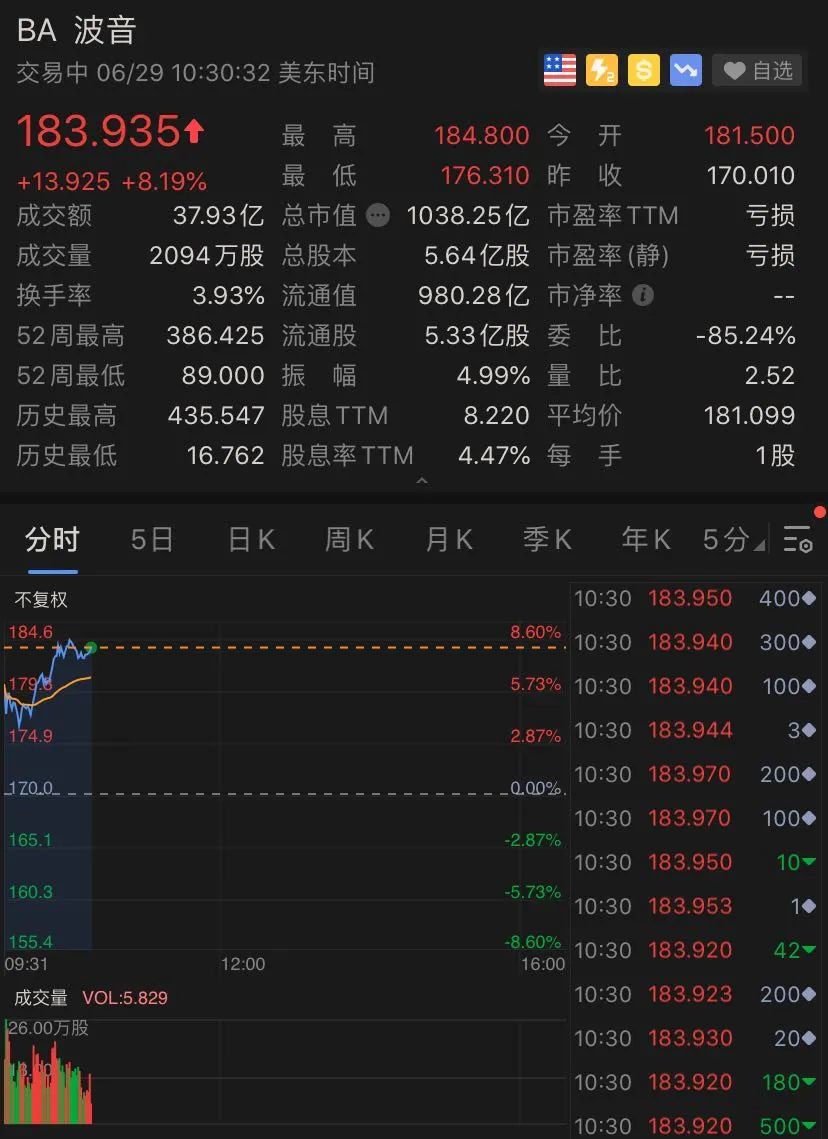The height and width of the screenshot is (1139, 828).
Task: View the 年K yearly chart tab
Action: click(644, 538)
